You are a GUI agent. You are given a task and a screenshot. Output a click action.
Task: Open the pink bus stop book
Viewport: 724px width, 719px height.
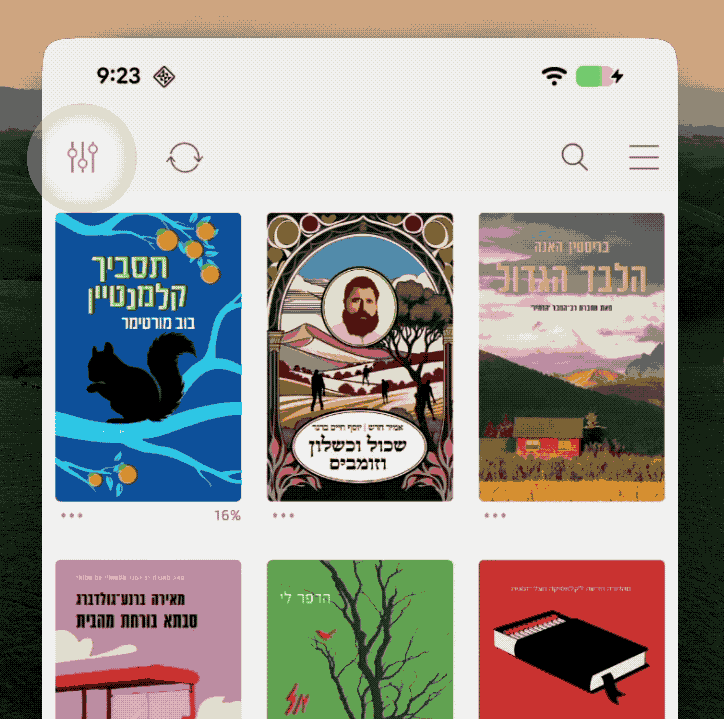(148, 640)
